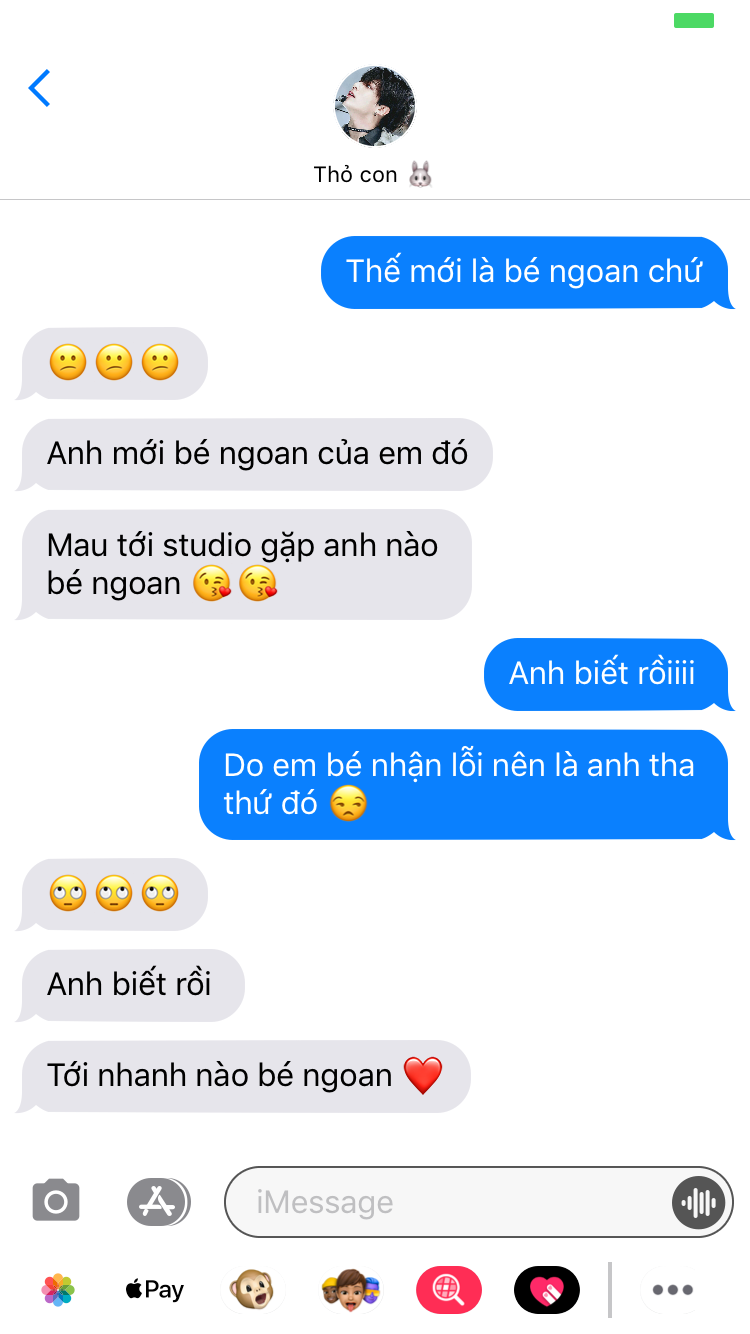Open Memoji stickers
Viewport: 750px width, 1334px height.
(351, 1290)
